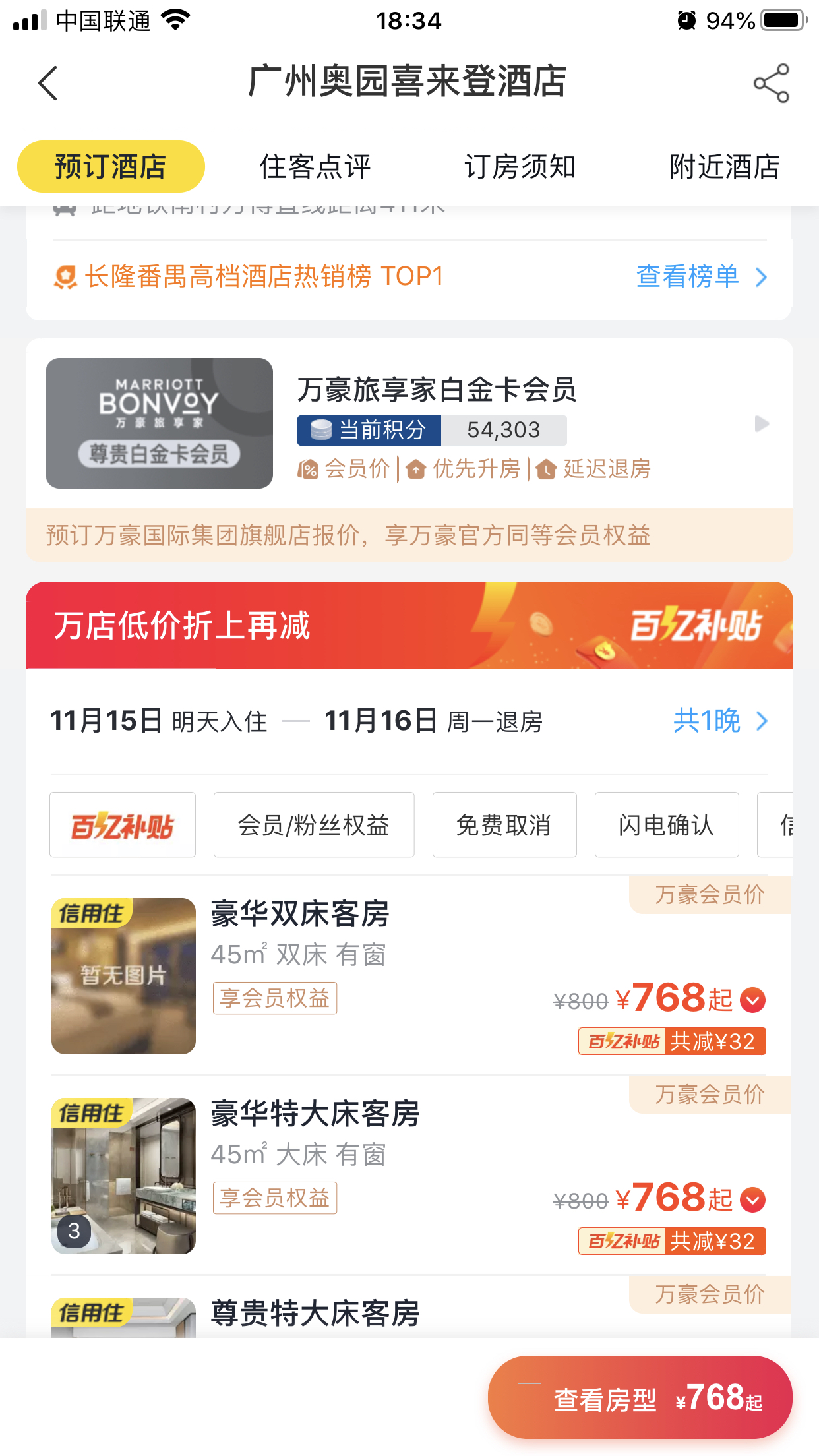Tap 查看榜单 to view the ranking
This screenshot has height=1456, width=819.
tap(700, 276)
